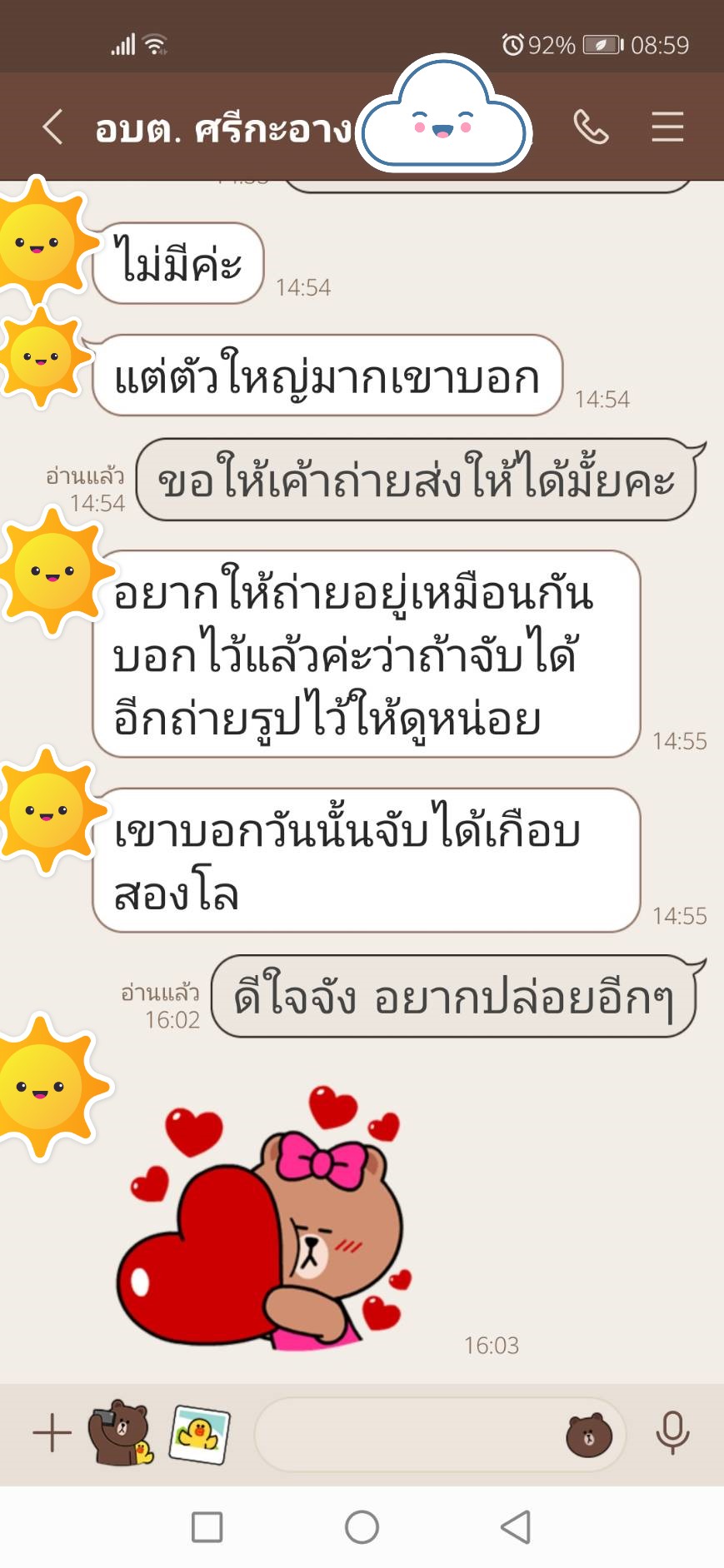Open the sticker picker bear face
Image resolution: width=724 pixels, height=1568 pixels.
coord(589,1435)
